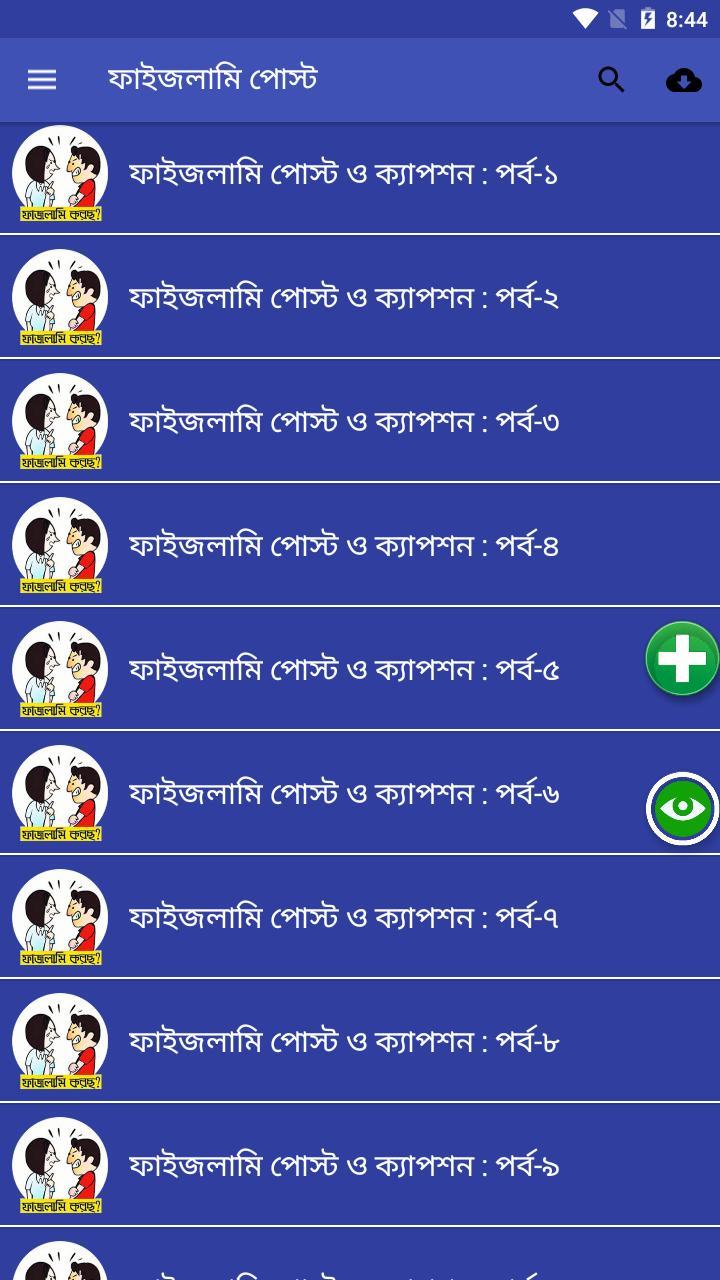Tap the thumbnail icon beside পর্ব-৯
This screenshot has height=1280, width=720.
[61, 1166]
